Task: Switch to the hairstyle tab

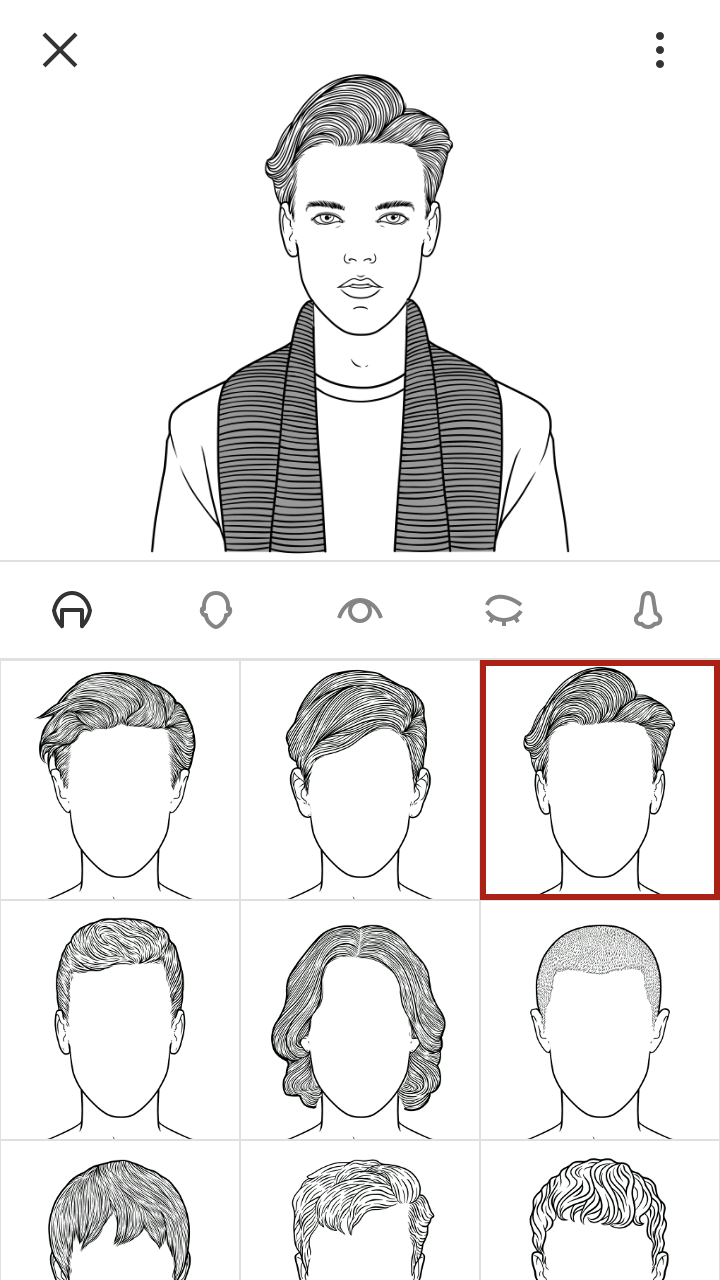Action: [72, 610]
